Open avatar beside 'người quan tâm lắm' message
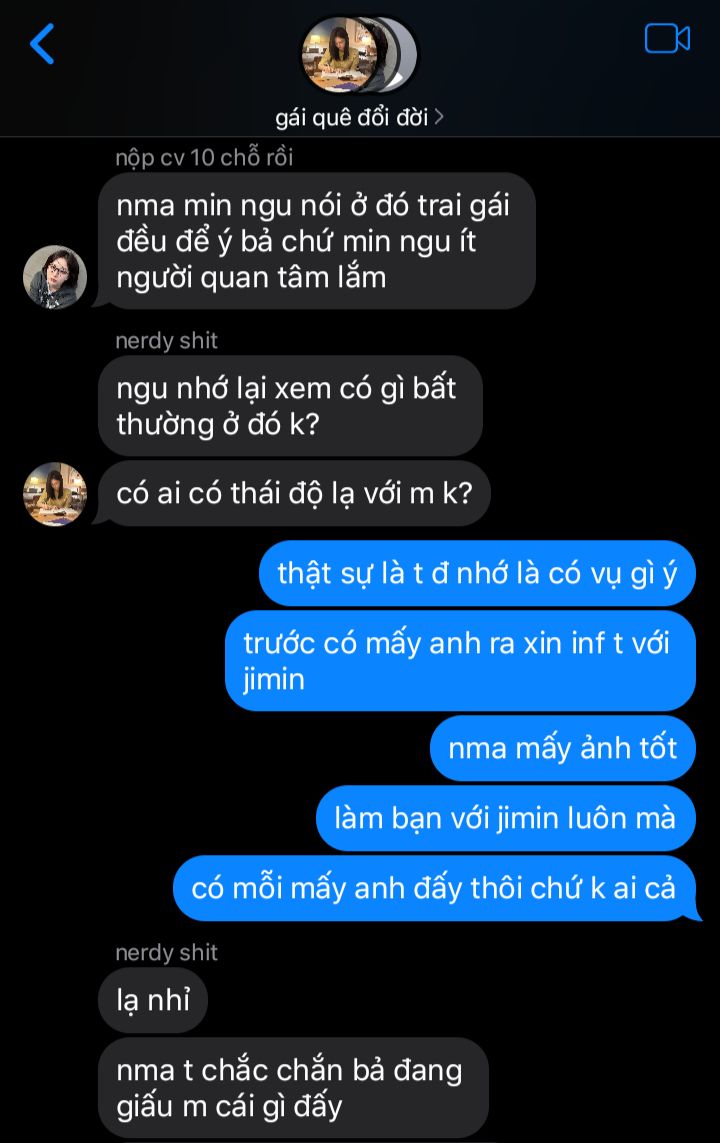Image resolution: width=720 pixels, height=1143 pixels. coord(55,277)
